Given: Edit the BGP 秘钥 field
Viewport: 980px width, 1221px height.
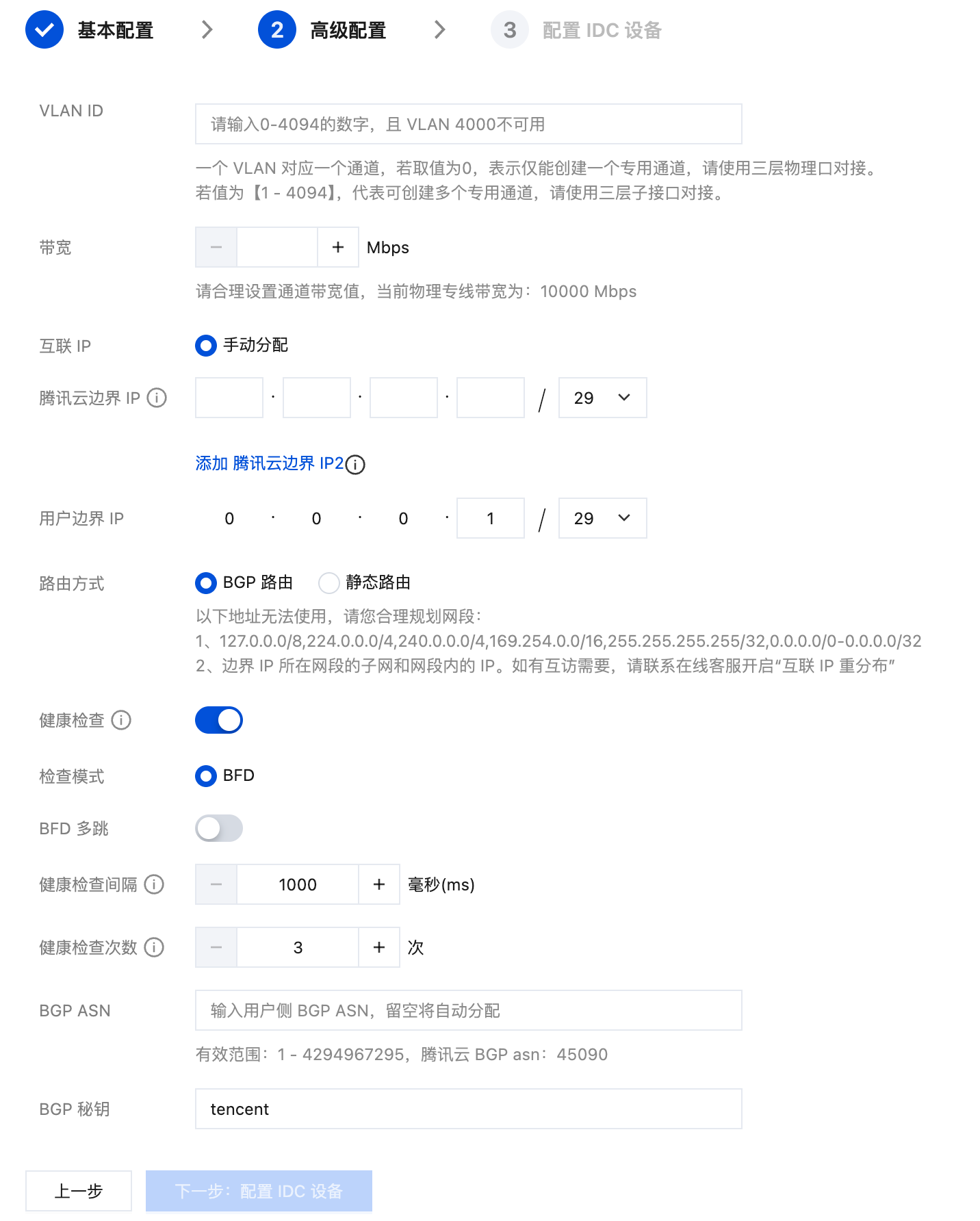Looking at the screenshot, I should point(468,1109).
